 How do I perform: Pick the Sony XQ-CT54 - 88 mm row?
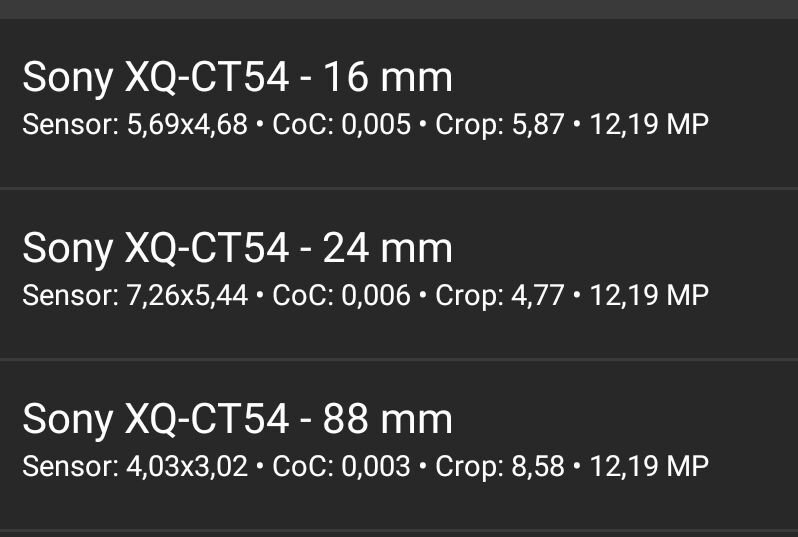[x=398, y=440]
